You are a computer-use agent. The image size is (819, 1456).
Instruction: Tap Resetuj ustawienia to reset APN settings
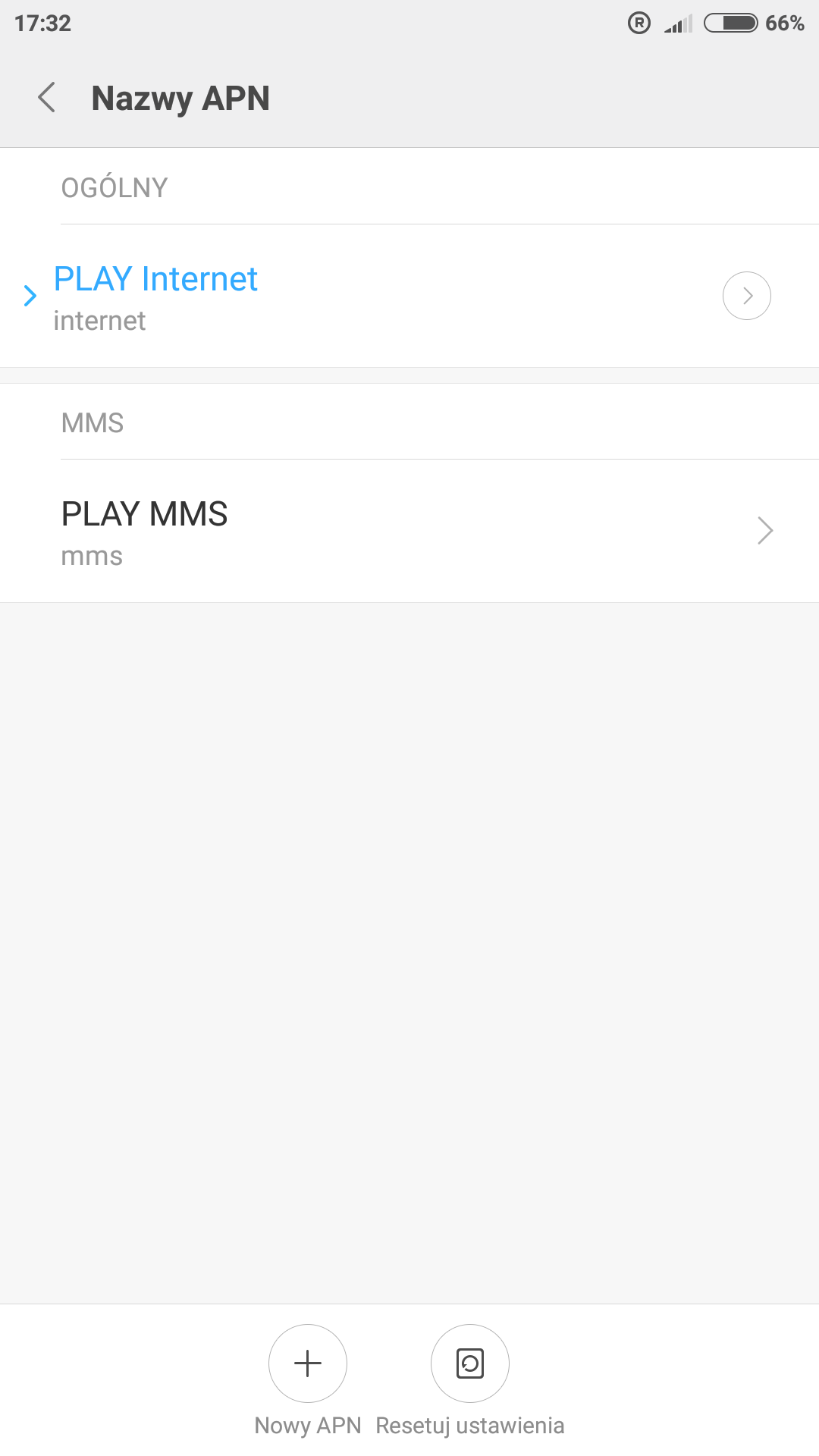pyautogui.click(x=470, y=1363)
